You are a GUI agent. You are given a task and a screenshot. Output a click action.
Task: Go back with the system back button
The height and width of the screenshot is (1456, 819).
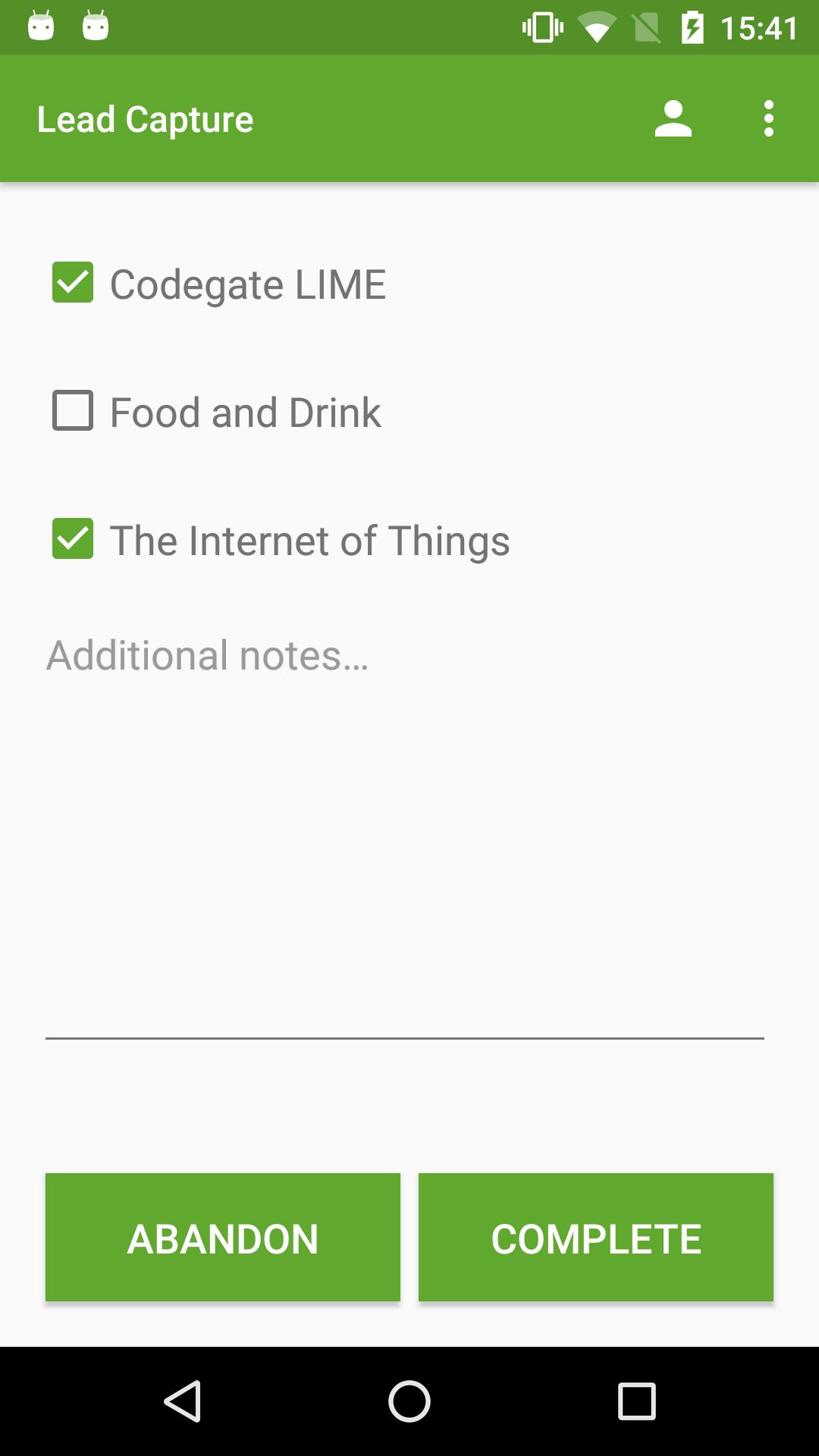(x=183, y=1401)
